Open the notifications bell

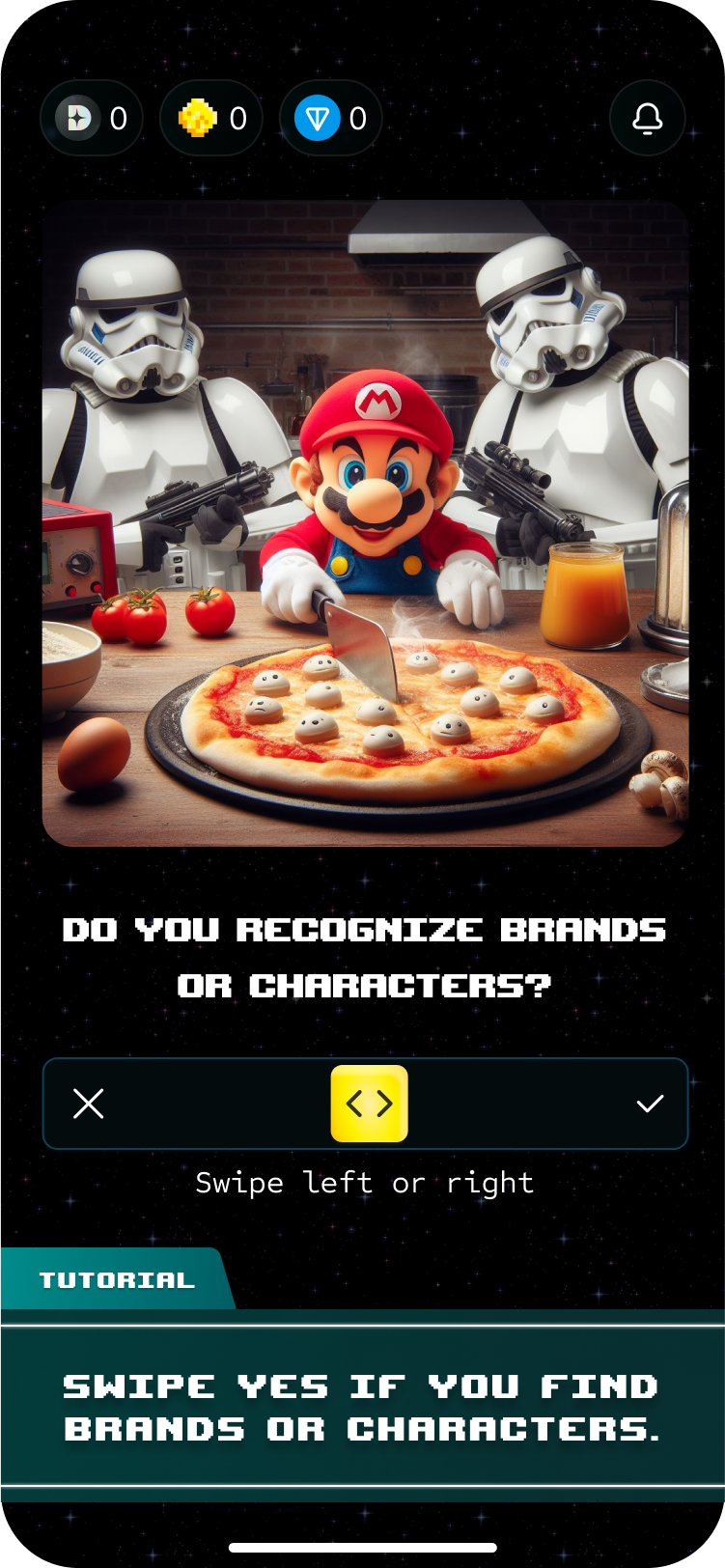[647, 119]
